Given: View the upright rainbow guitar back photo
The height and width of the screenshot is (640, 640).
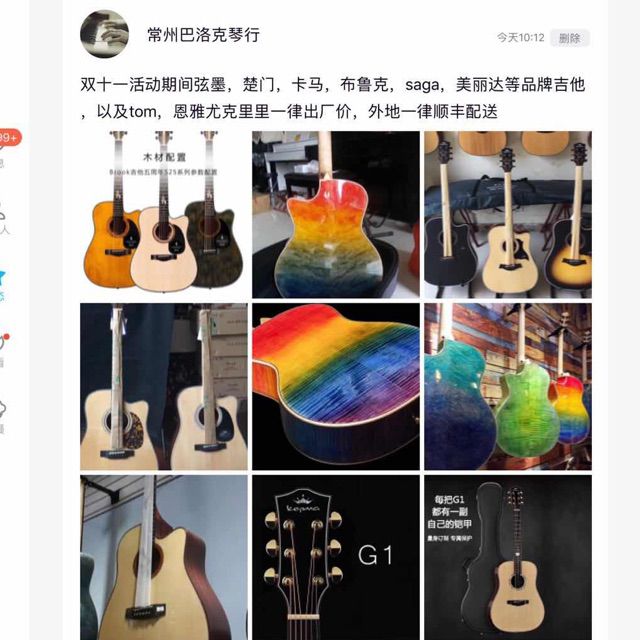Looking at the screenshot, I should [335, 213].
